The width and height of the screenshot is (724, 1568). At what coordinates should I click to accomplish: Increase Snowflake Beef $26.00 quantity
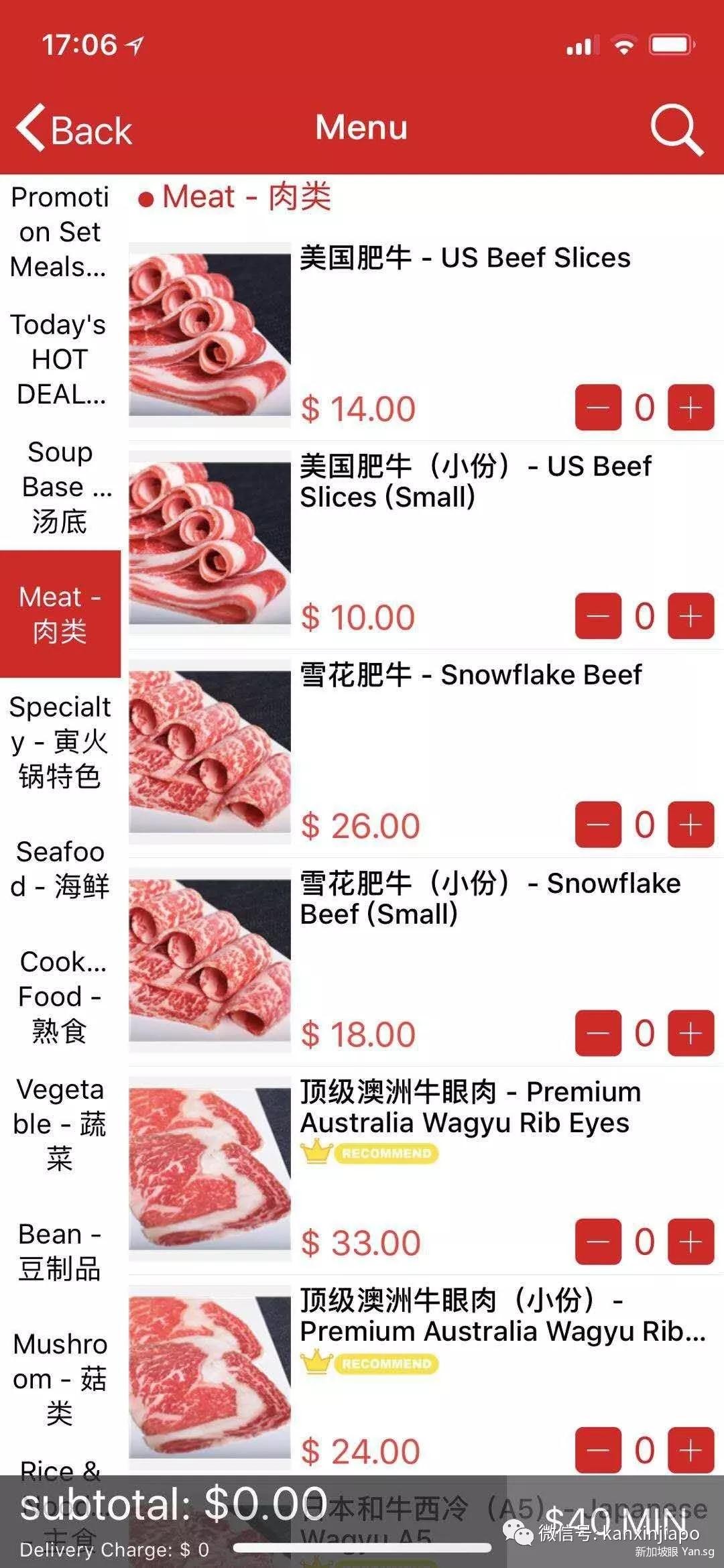(x=690, y=825)
